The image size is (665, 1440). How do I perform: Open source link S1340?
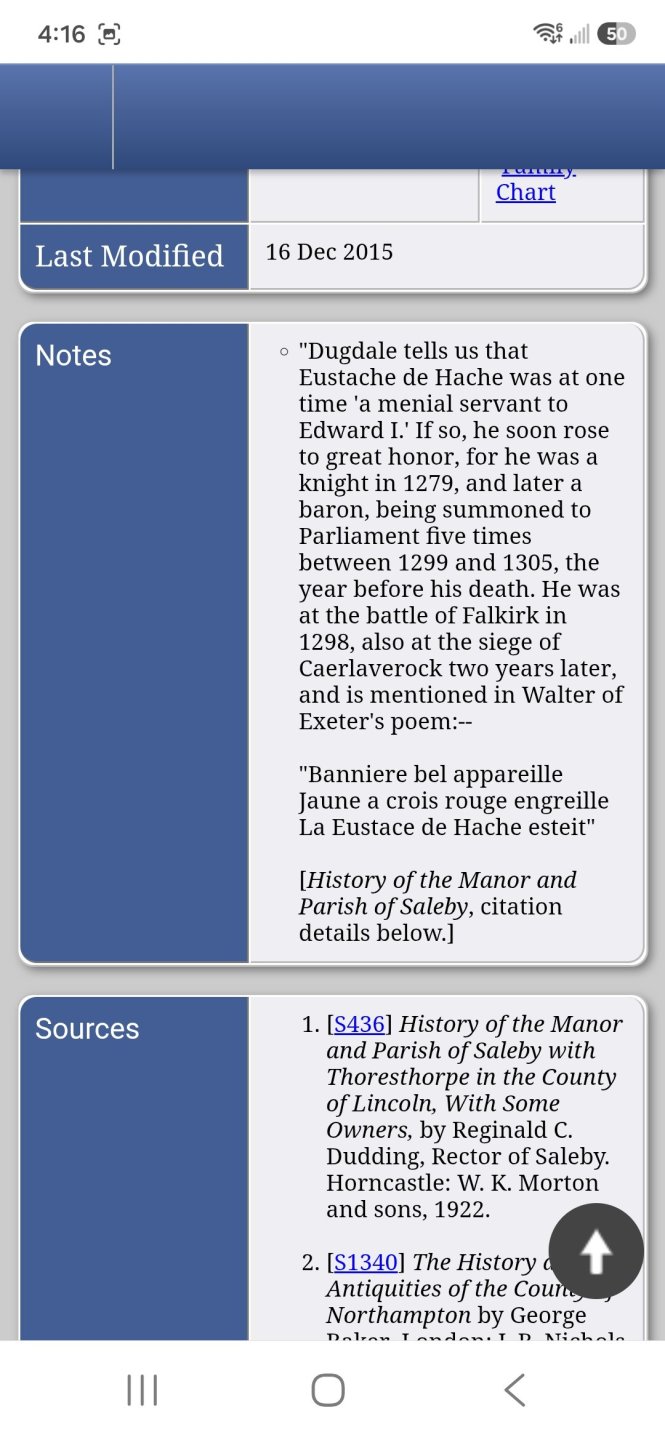(x=366, y=1262)
